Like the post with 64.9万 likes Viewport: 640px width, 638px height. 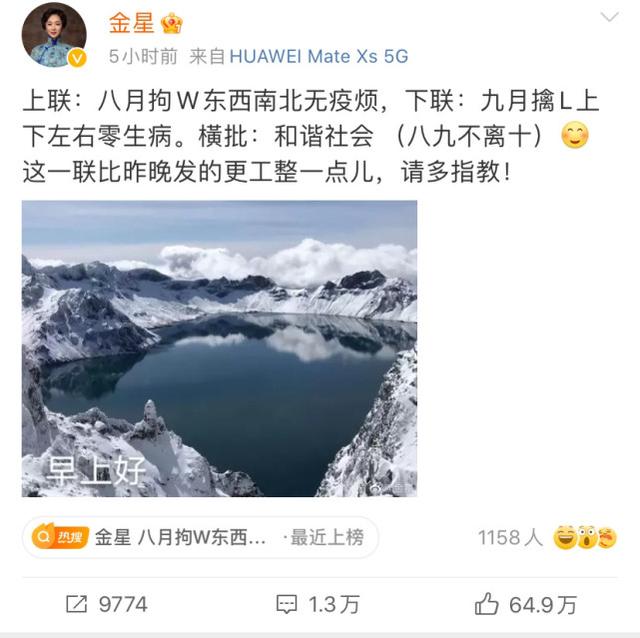pyautogui.click(x=526, y=604)
